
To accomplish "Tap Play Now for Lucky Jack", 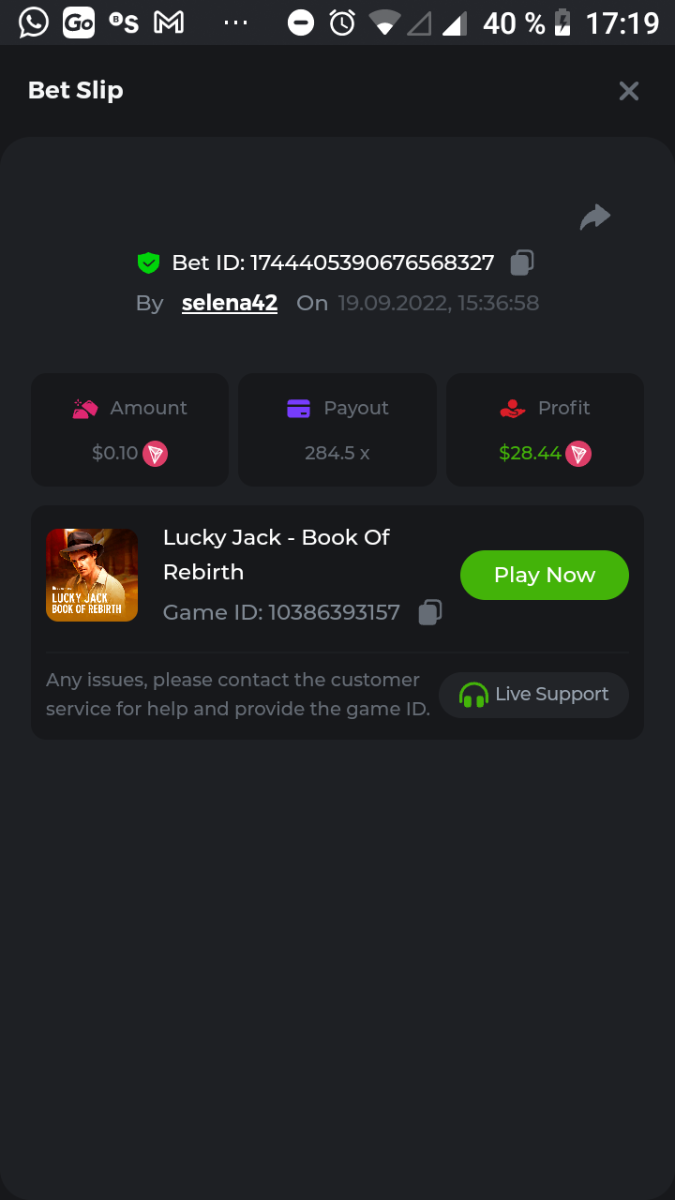I will point(544,575).
